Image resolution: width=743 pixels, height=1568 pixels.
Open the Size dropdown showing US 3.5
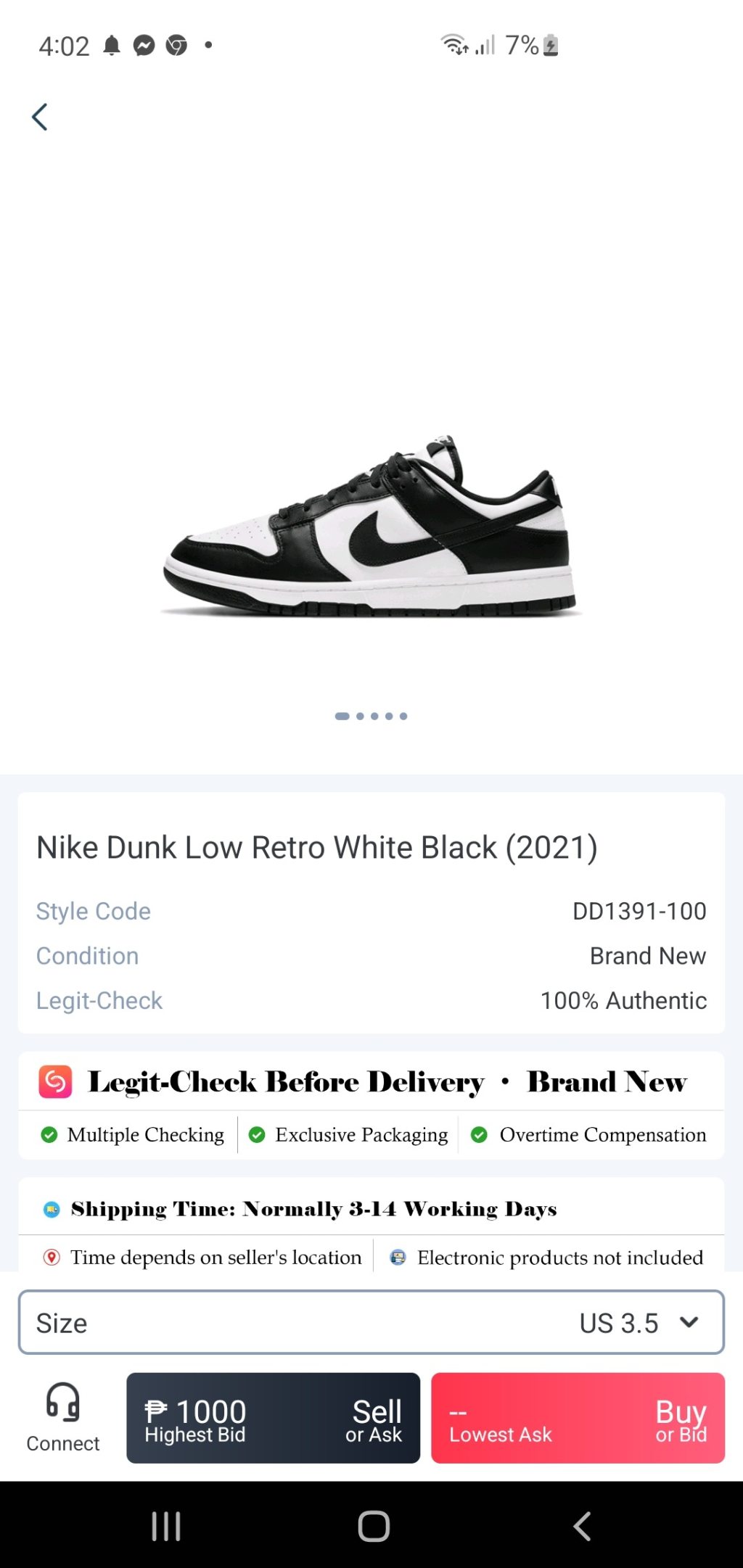click(x=371, y=1322)
